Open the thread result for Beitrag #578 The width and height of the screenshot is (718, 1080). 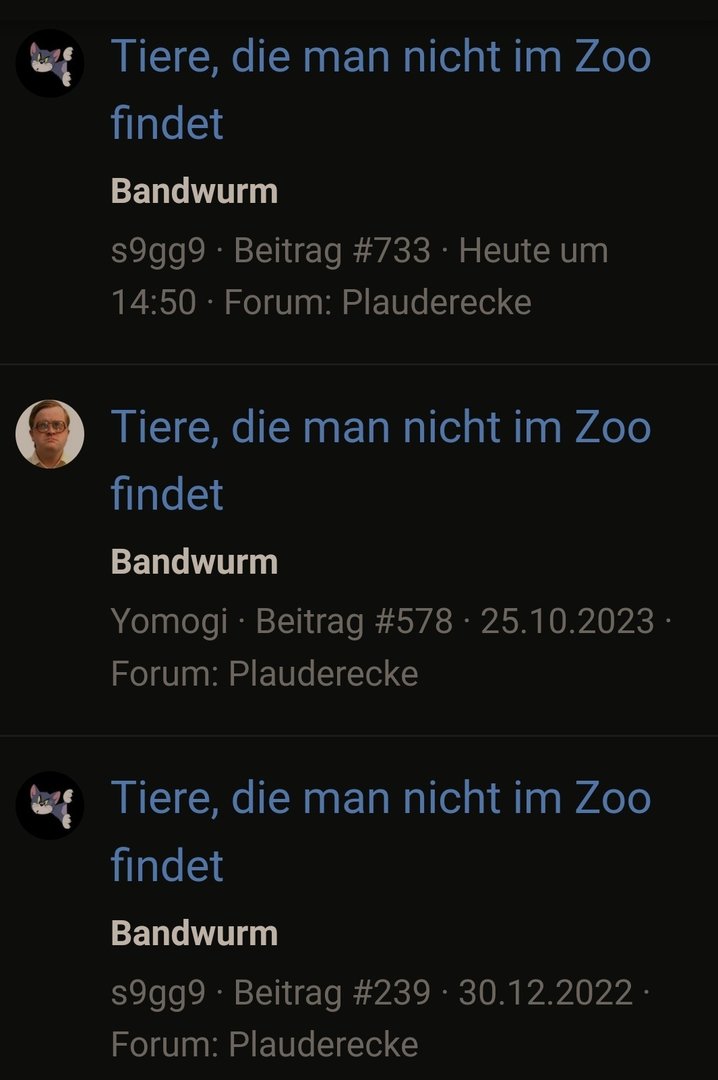point(380,429)
